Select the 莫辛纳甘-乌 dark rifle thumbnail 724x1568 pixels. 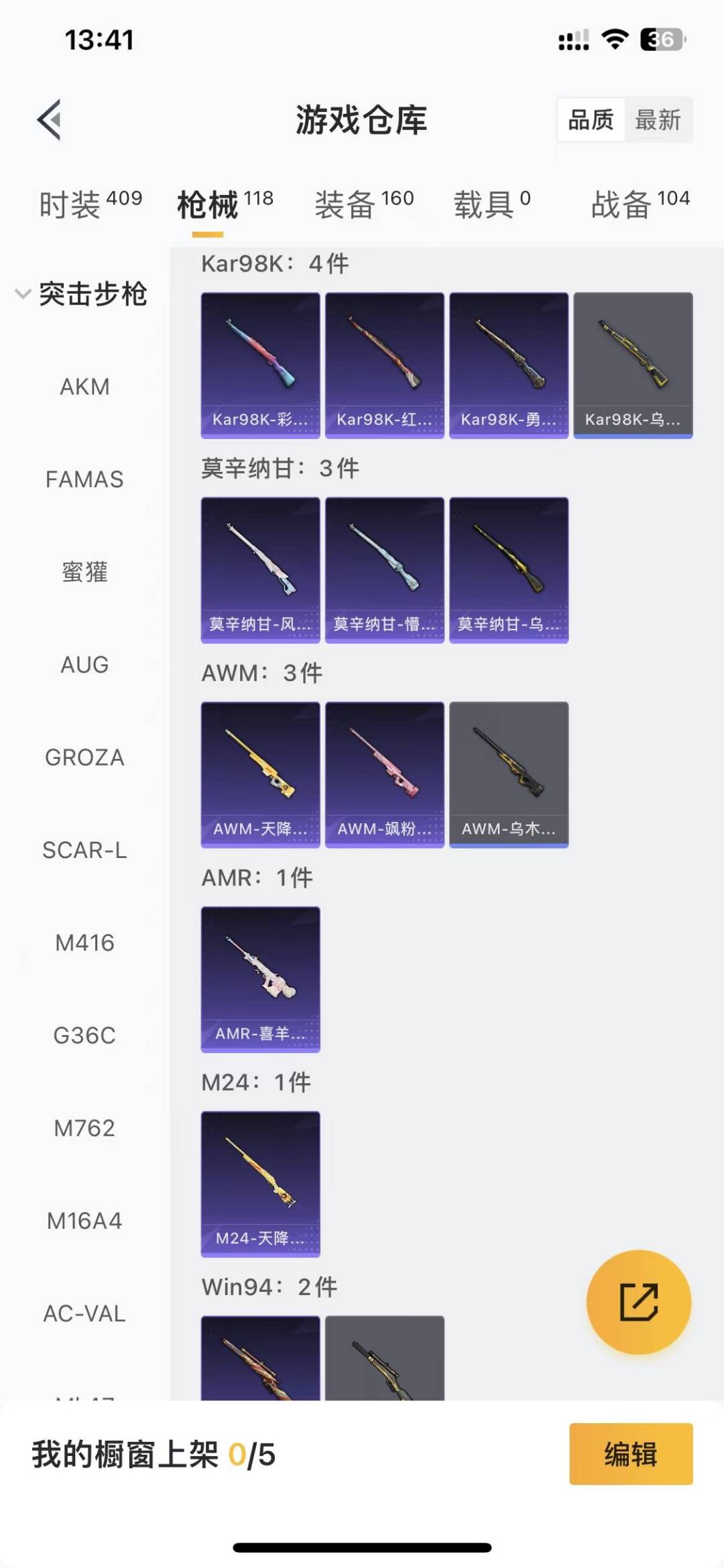coord(508,570)
